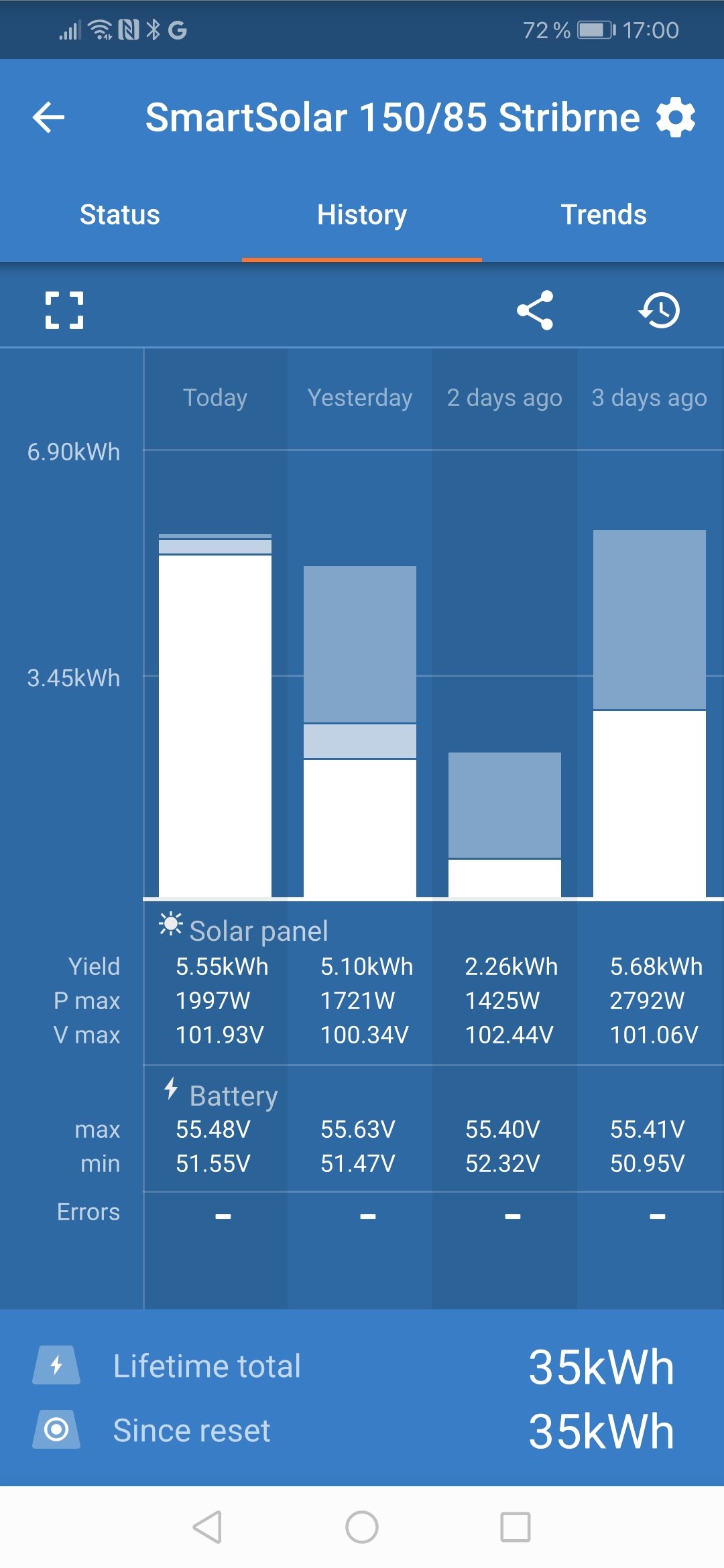Image resolution: width=724 pixels, height=1568 pixels.
Task: Go back using the top-left arrow
Action: tap(48, 118)
